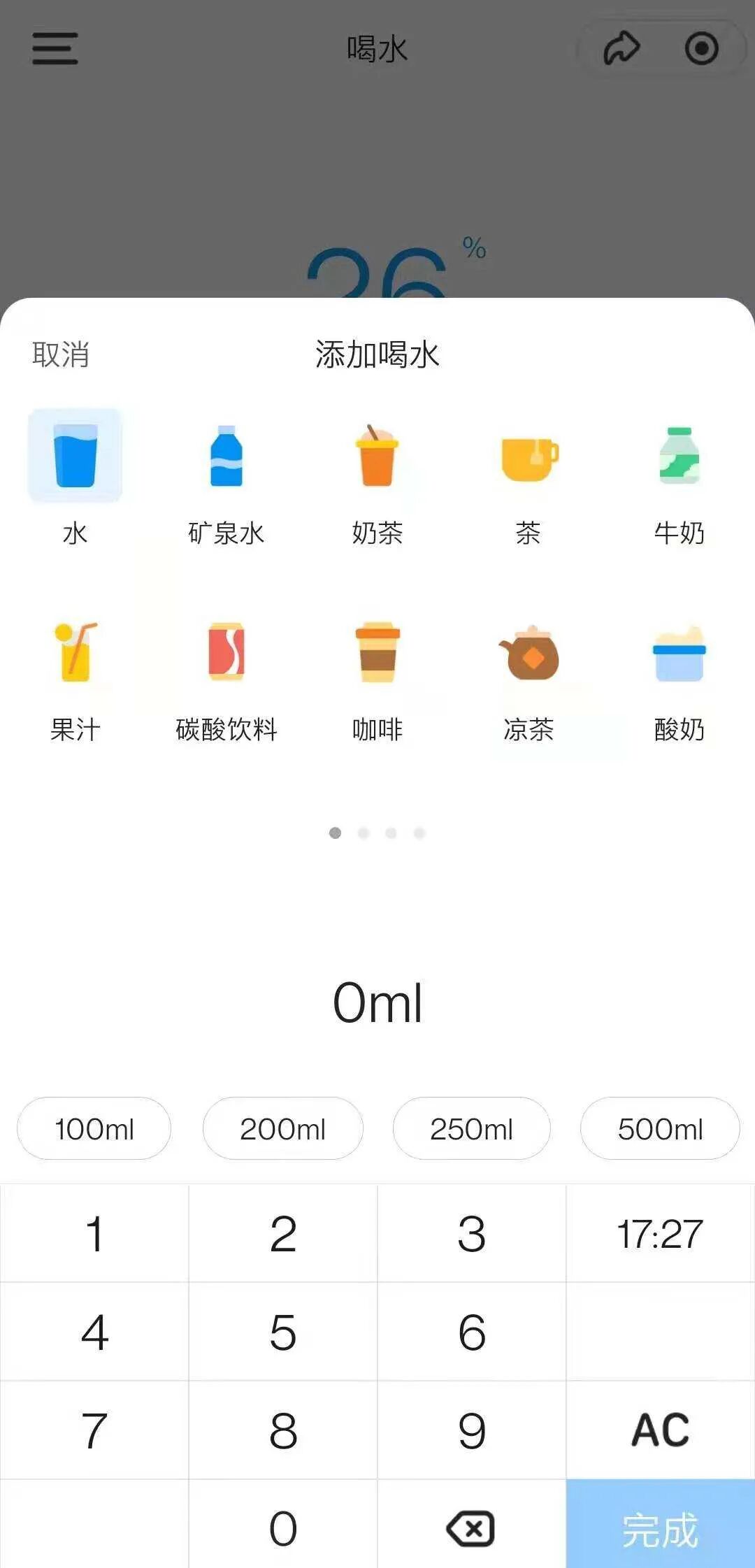Enter digit 5 on the number pad
755x1568 pixels.
pos(282,1332)
